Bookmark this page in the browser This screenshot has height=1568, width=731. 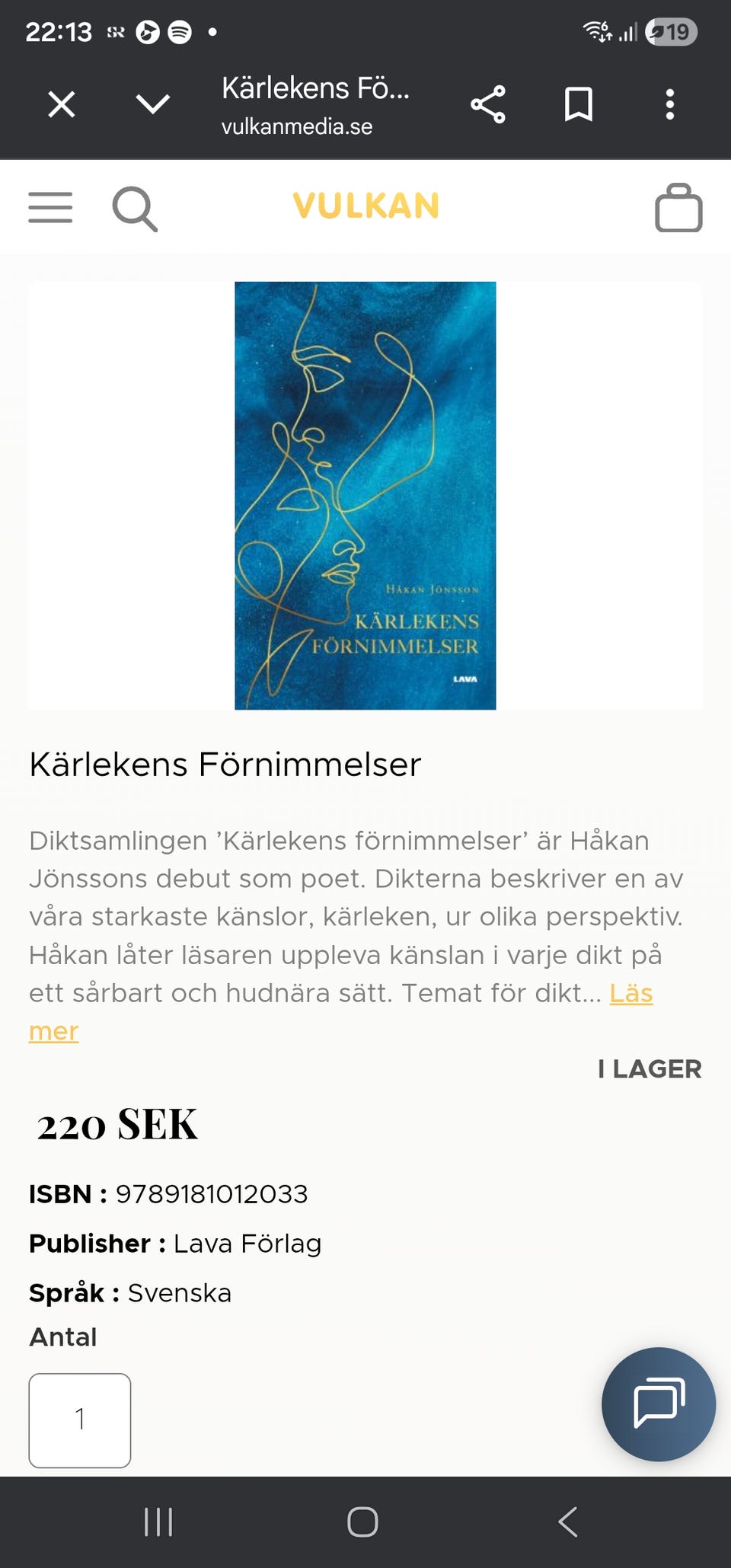pyautogui.click(x=579, y=104)
